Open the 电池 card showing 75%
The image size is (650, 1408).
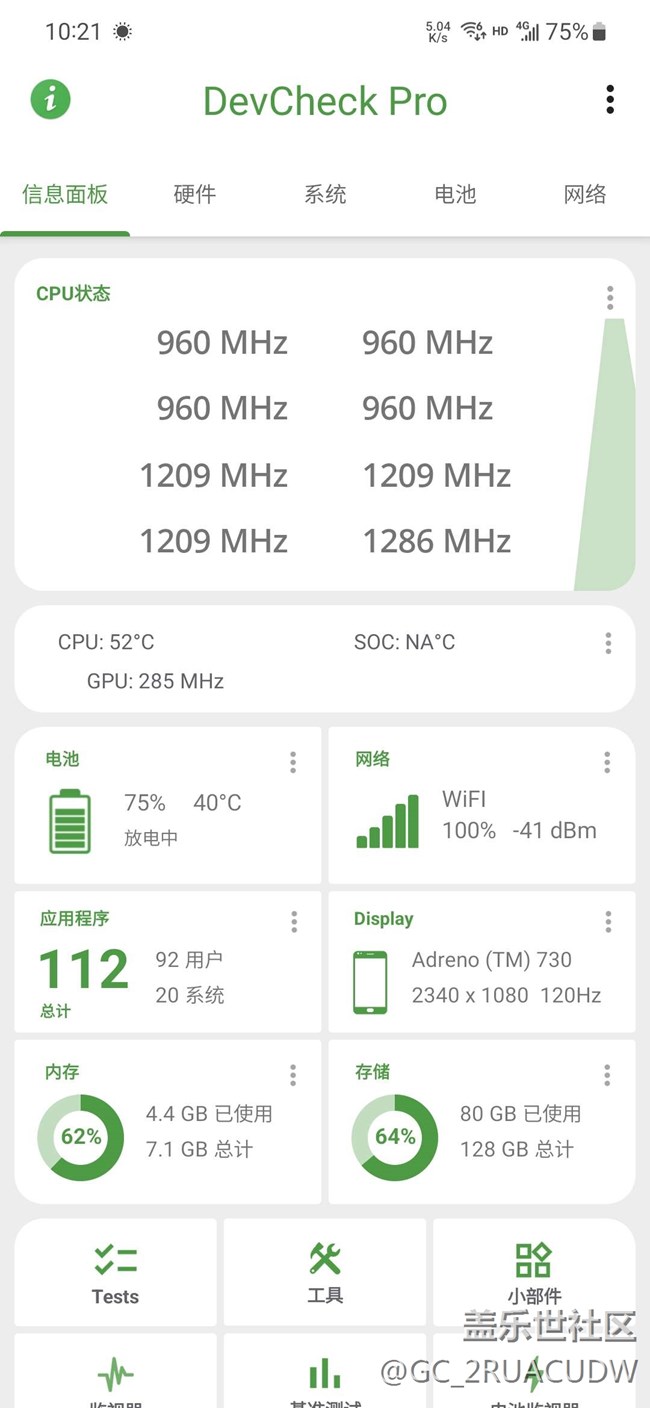coord(167,805)
